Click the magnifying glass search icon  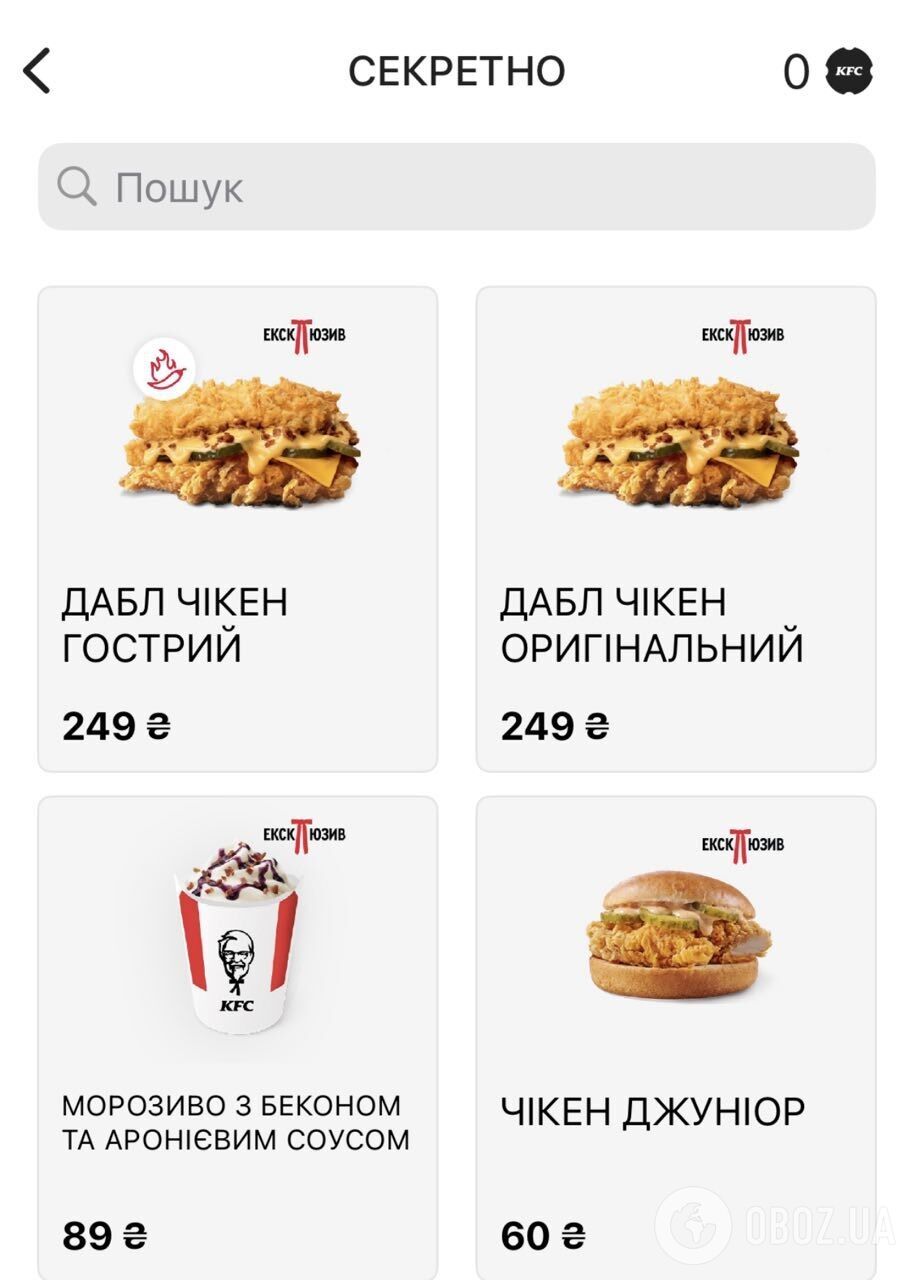pos(78,186)
